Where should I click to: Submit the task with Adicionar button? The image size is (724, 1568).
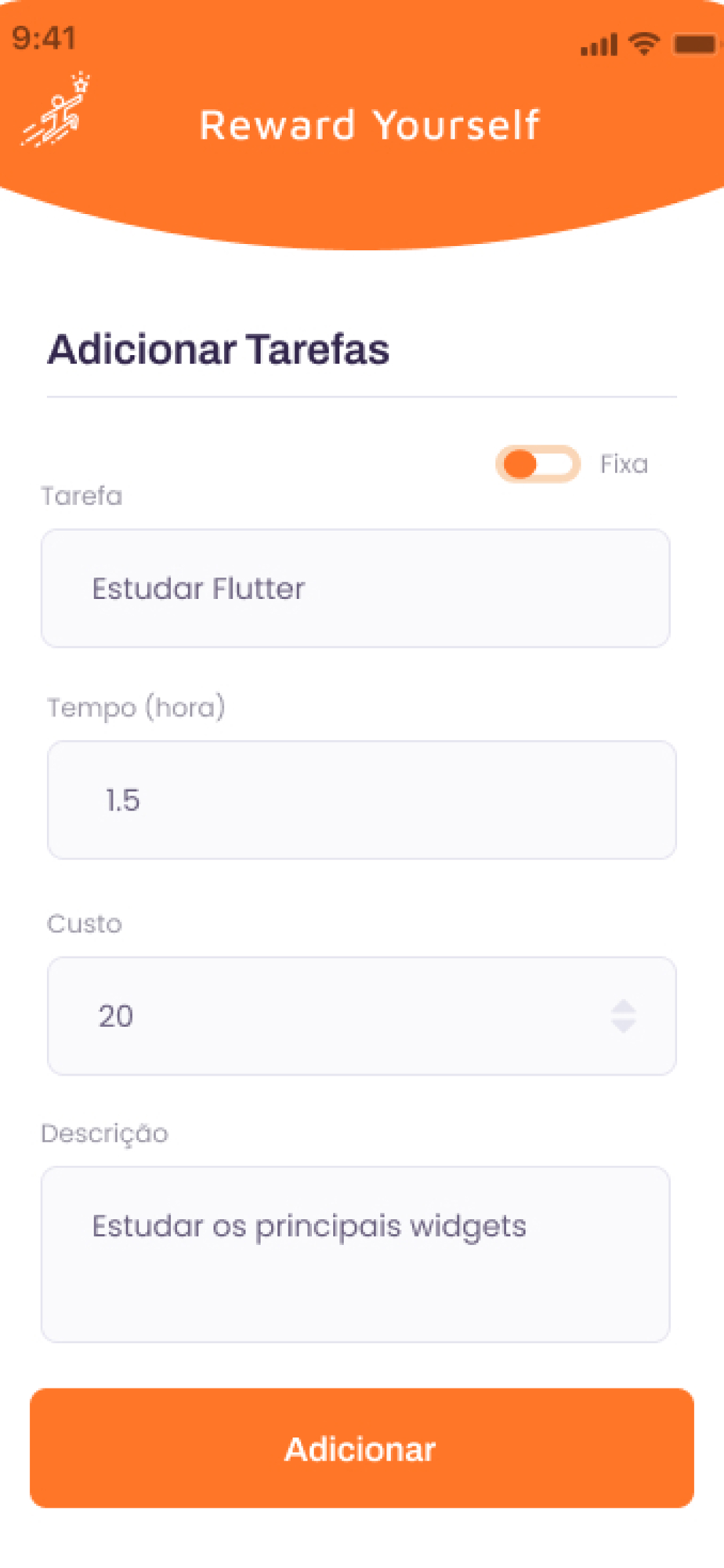click(x=361, y=1448)
